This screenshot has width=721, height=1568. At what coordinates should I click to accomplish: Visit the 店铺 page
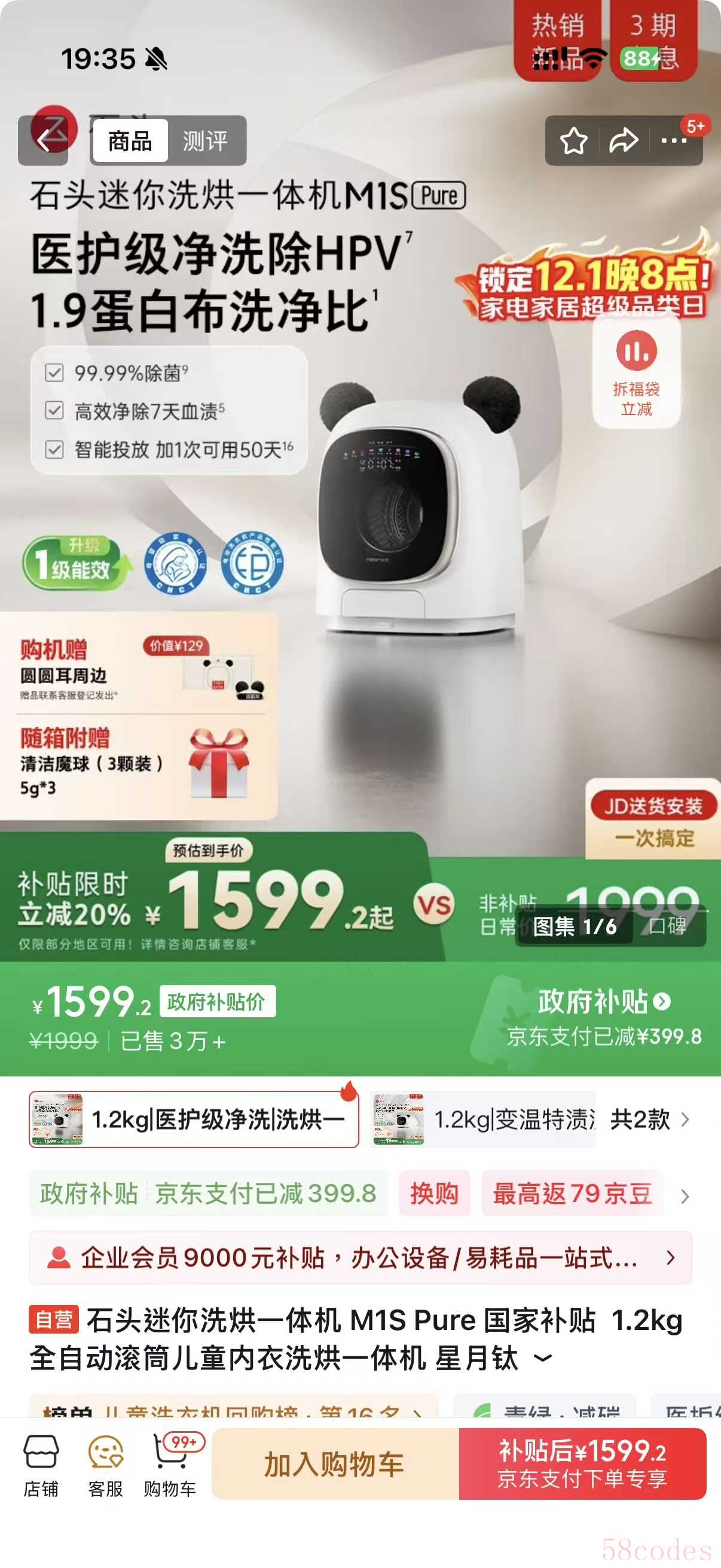click(41, 1465)
